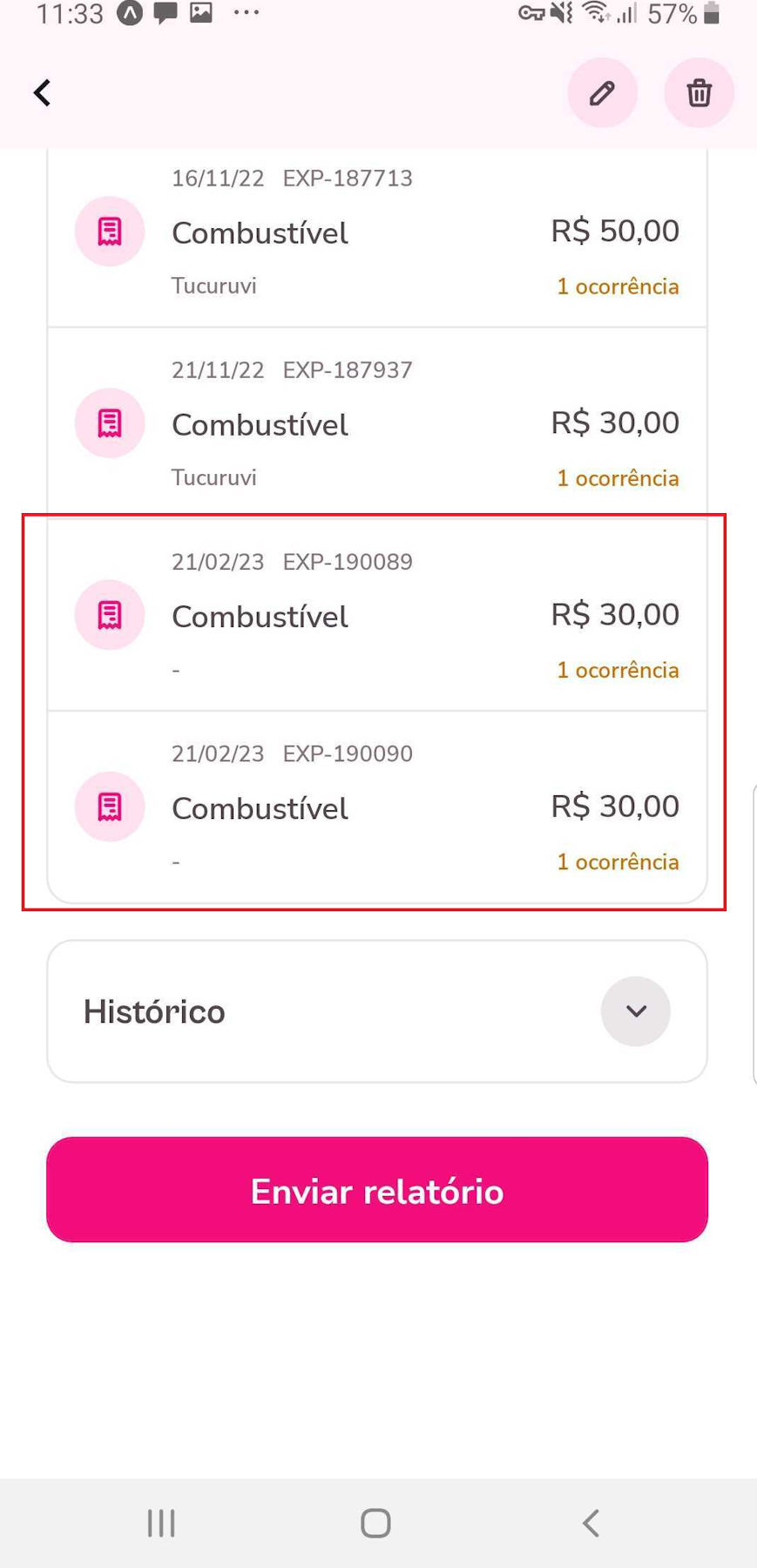Open expense EXP-190090

pos(376,808)
